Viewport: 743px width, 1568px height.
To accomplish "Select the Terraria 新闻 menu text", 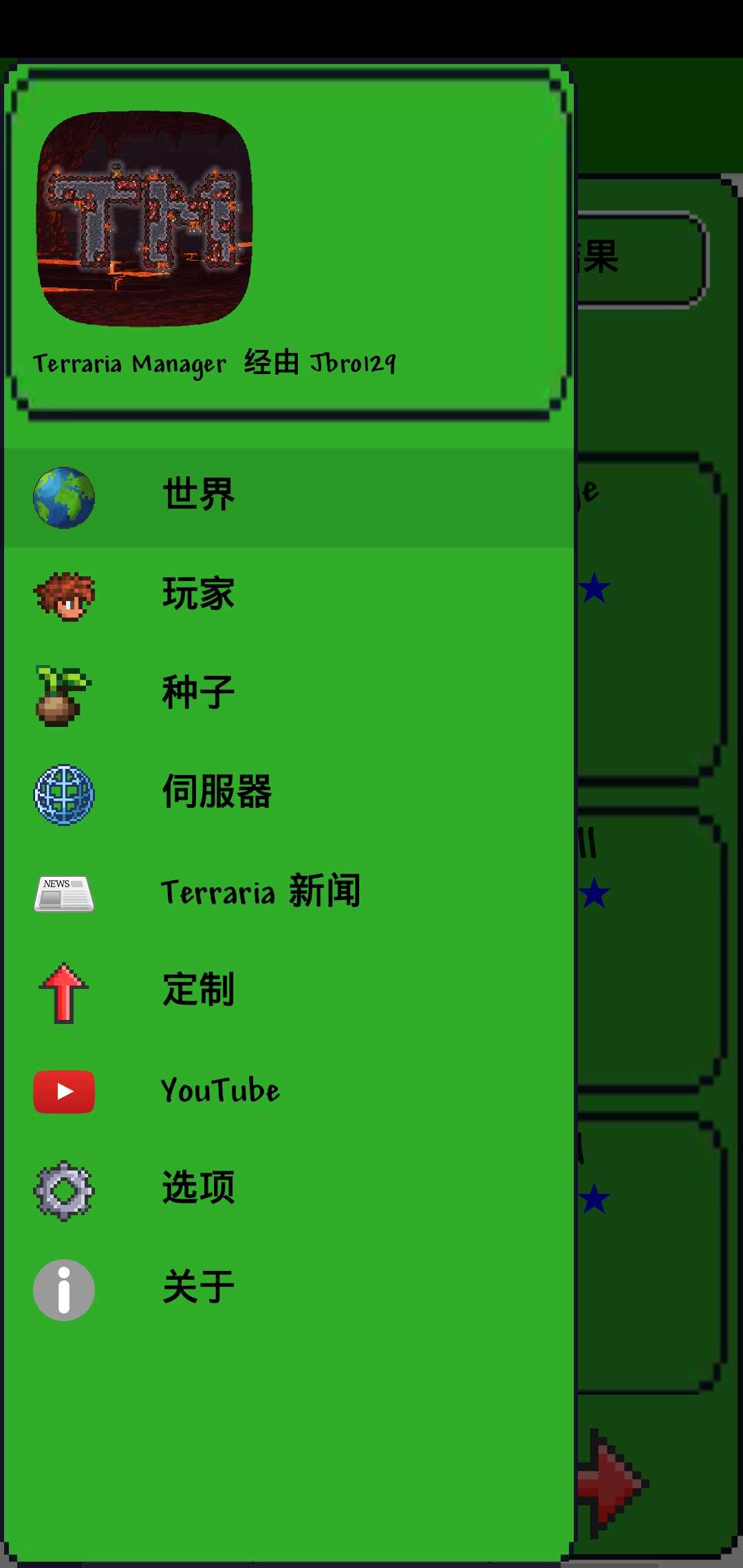I will [x=261, y=891].
